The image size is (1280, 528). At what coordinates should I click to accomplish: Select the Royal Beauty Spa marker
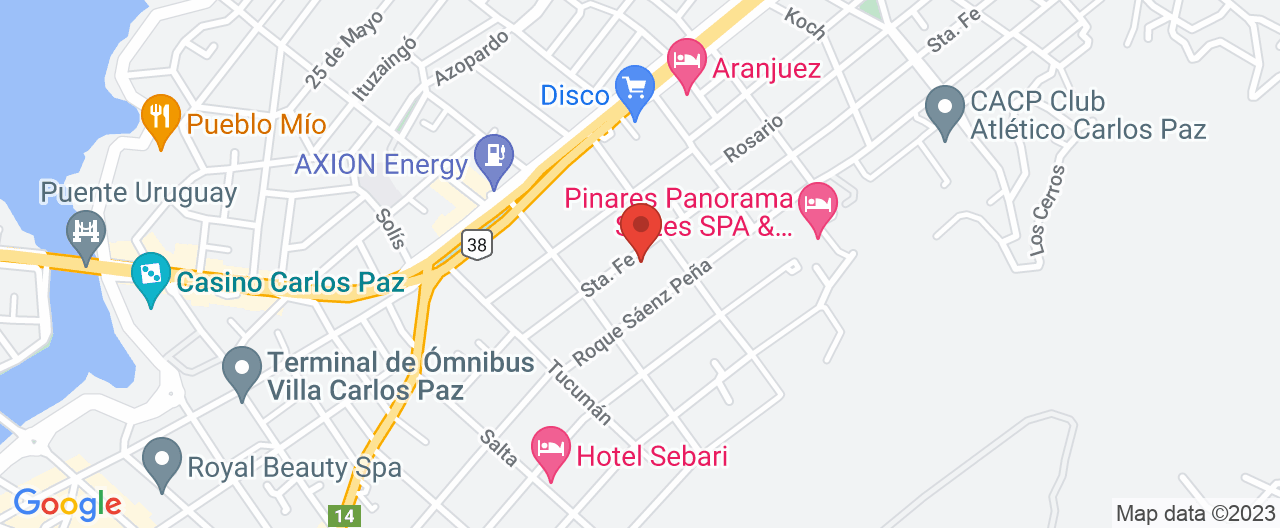coord(161,461)
